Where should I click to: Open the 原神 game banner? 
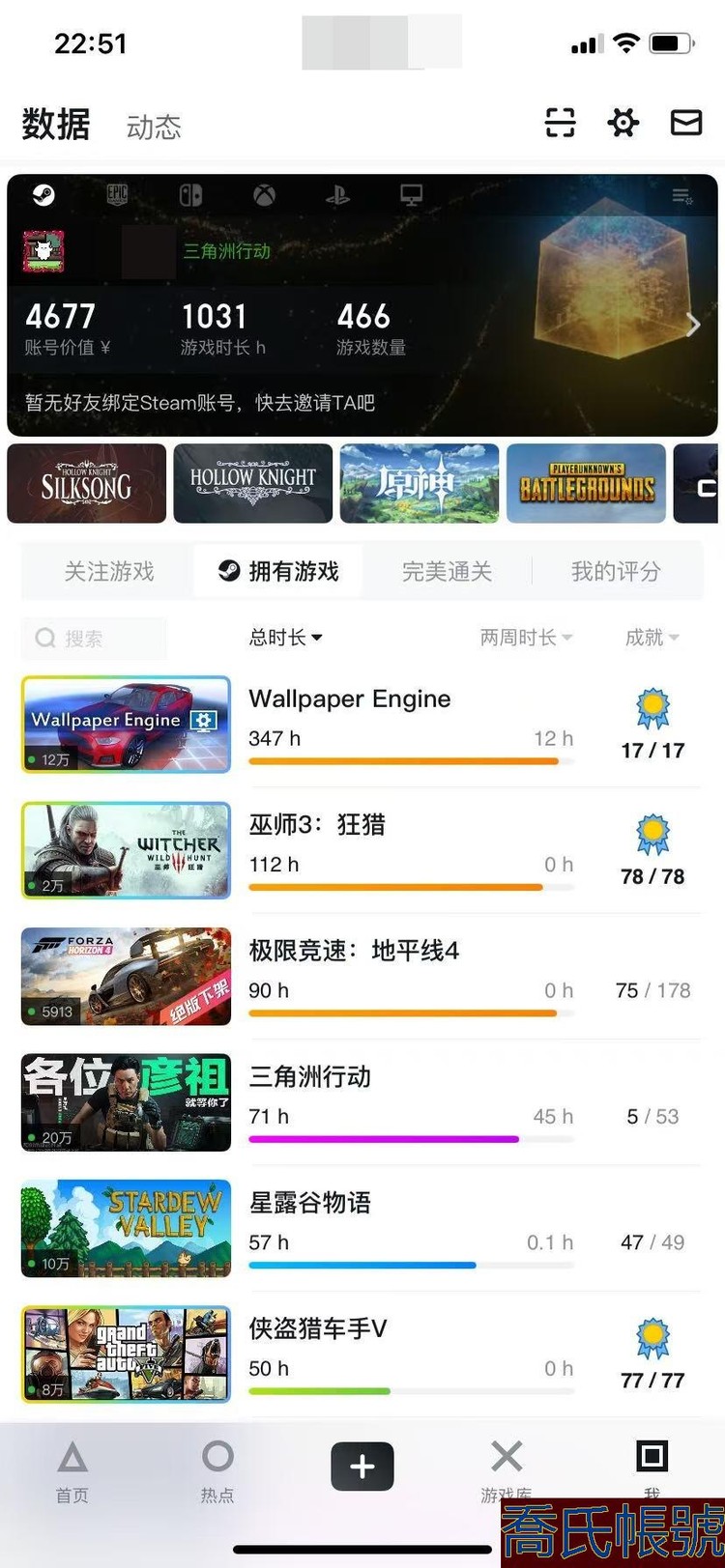[x=420, y=483]
